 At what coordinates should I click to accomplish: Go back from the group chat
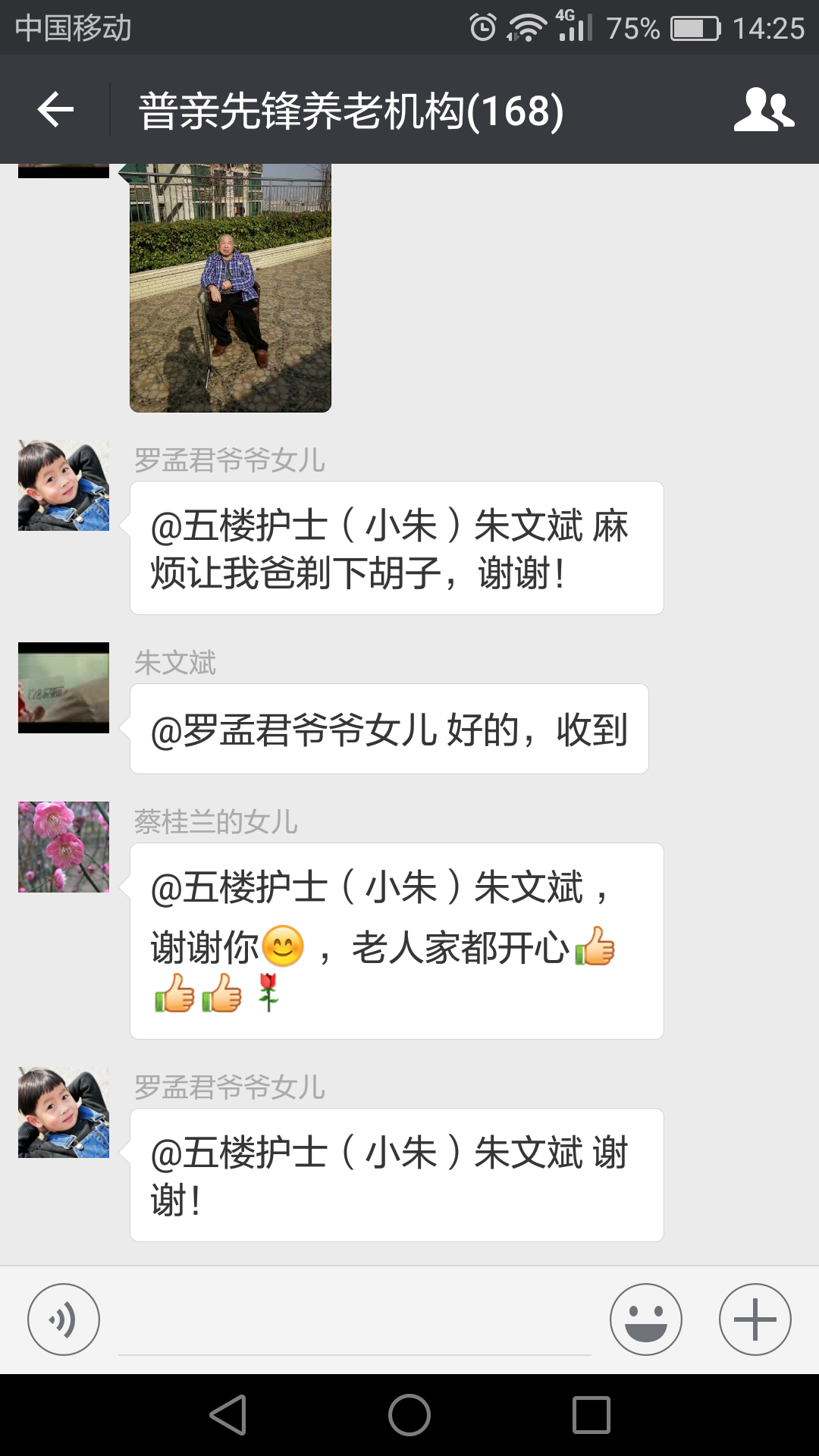click(55, 110)
